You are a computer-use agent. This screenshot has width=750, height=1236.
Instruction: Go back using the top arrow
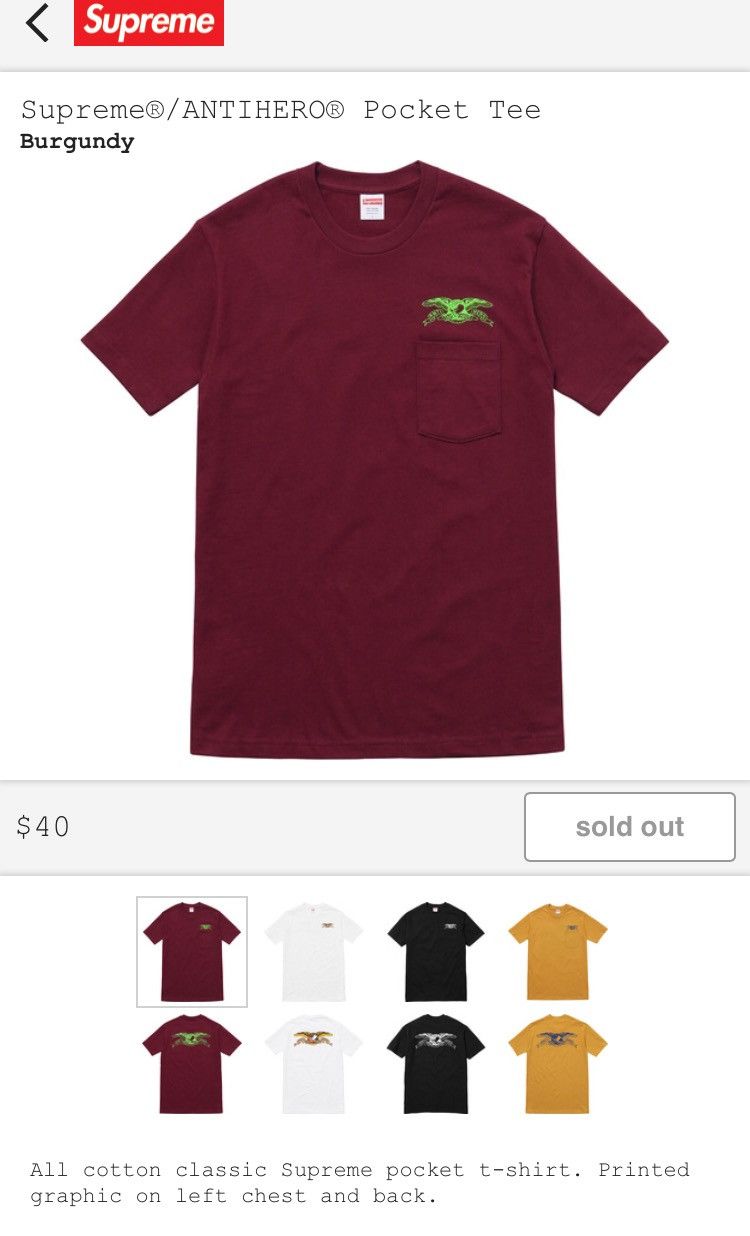(37, 23)
